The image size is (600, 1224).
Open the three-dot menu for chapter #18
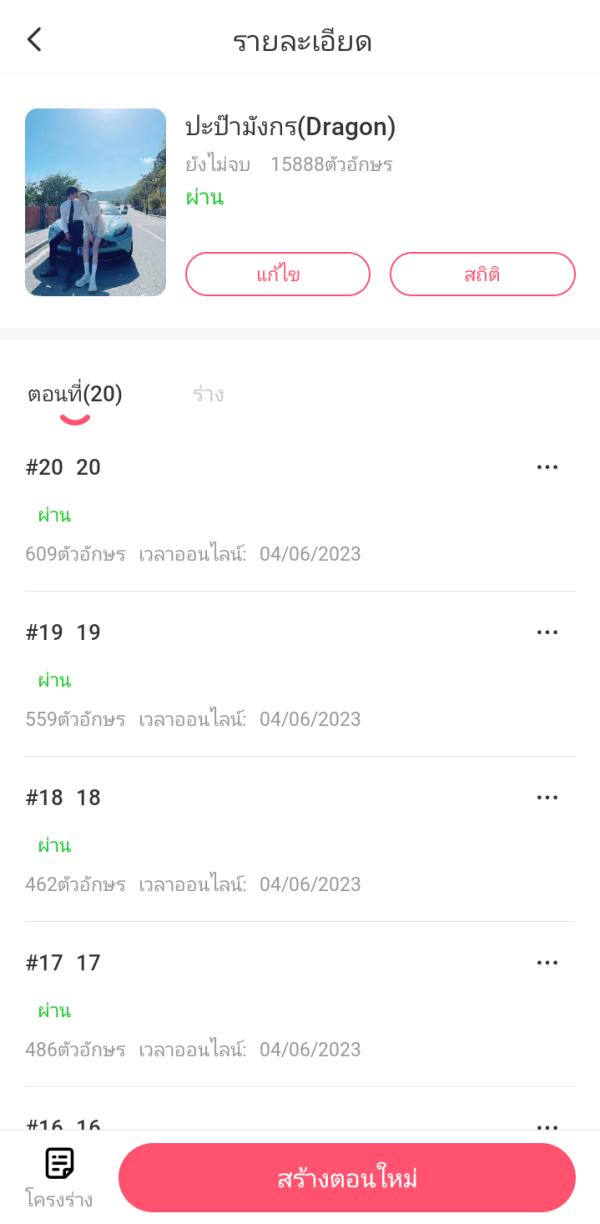[x=547, y=797]
